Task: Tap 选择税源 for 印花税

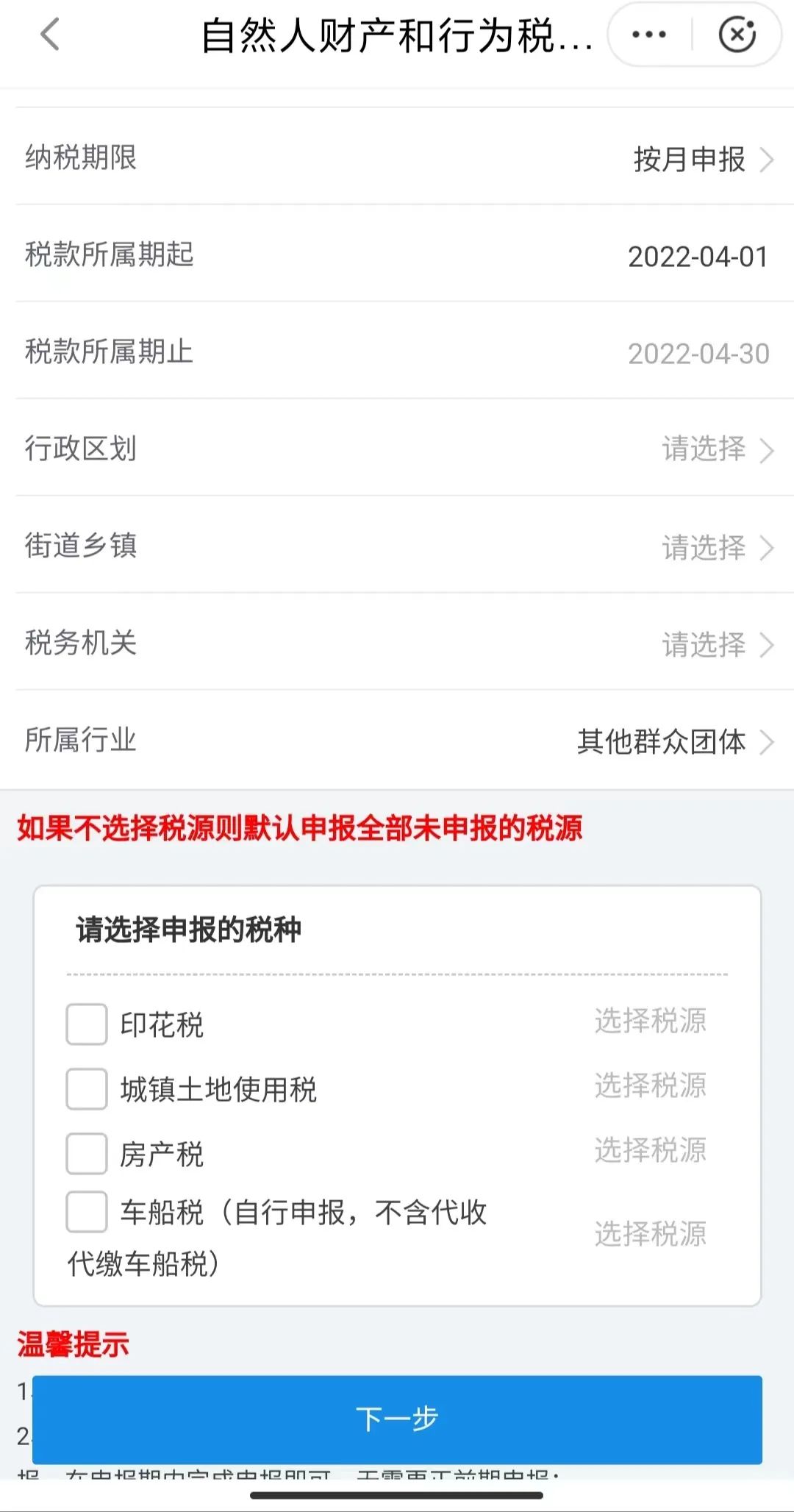Action: click(x=651, y=1021)
